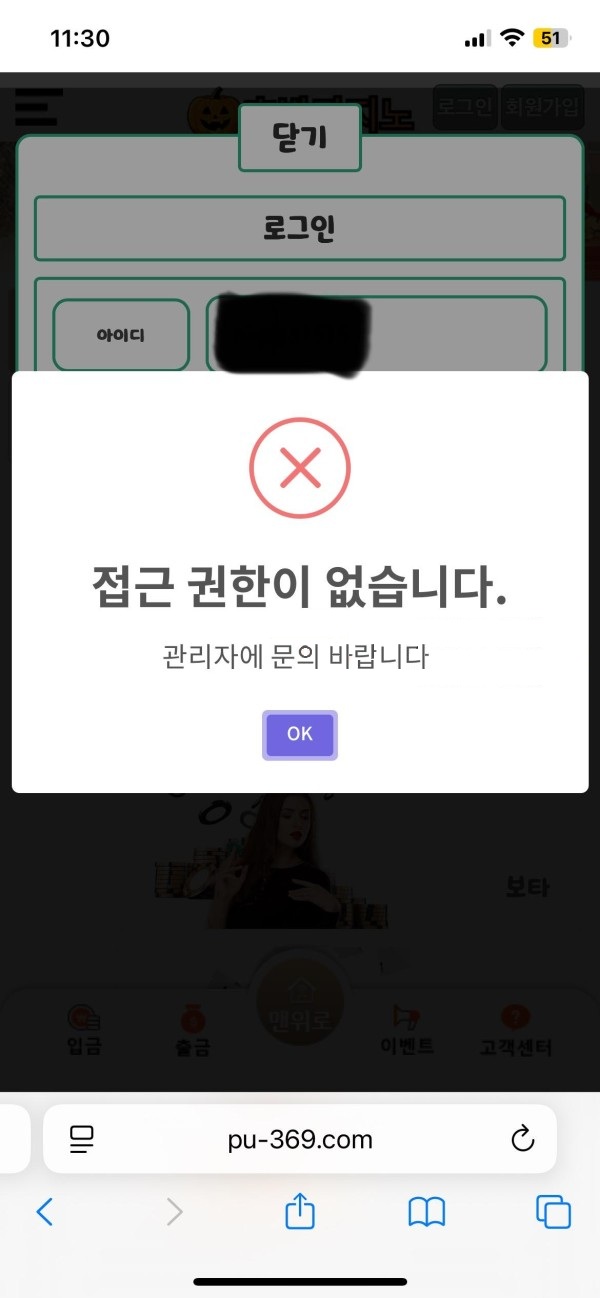This screenshot has height=1298, width=600.
Task: Tap OK to dismiss the access denied alert
Action: [x=300, y=734]
